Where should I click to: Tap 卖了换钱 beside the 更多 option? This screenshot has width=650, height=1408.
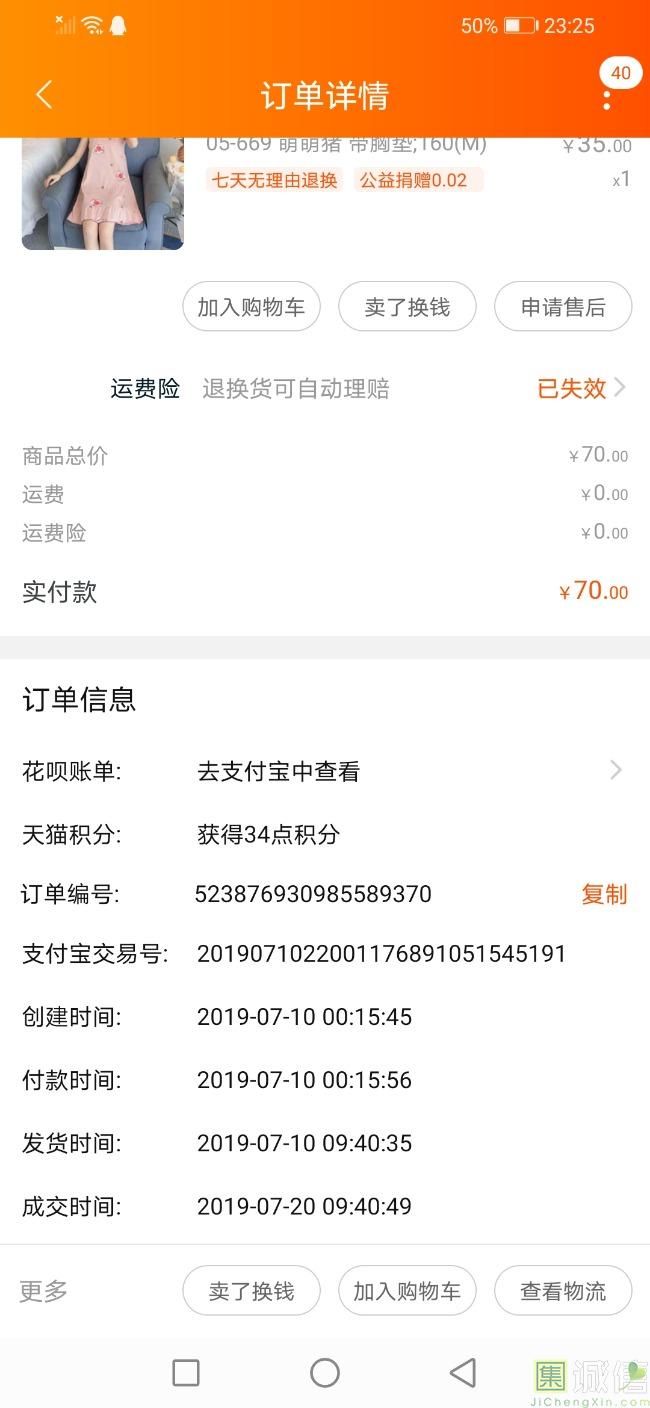251,1291
